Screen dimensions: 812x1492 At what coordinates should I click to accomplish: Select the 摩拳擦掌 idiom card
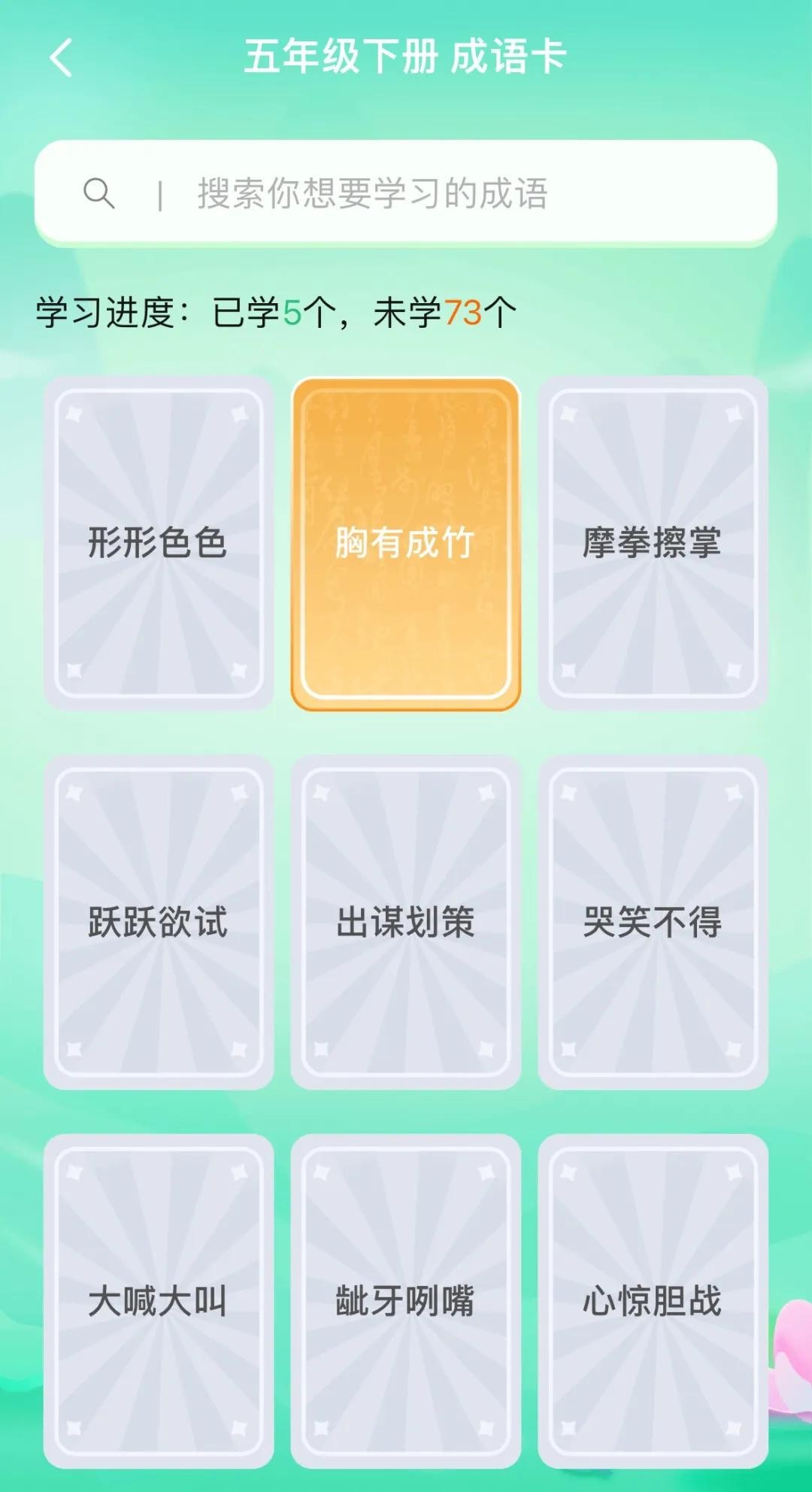[653, 543]
